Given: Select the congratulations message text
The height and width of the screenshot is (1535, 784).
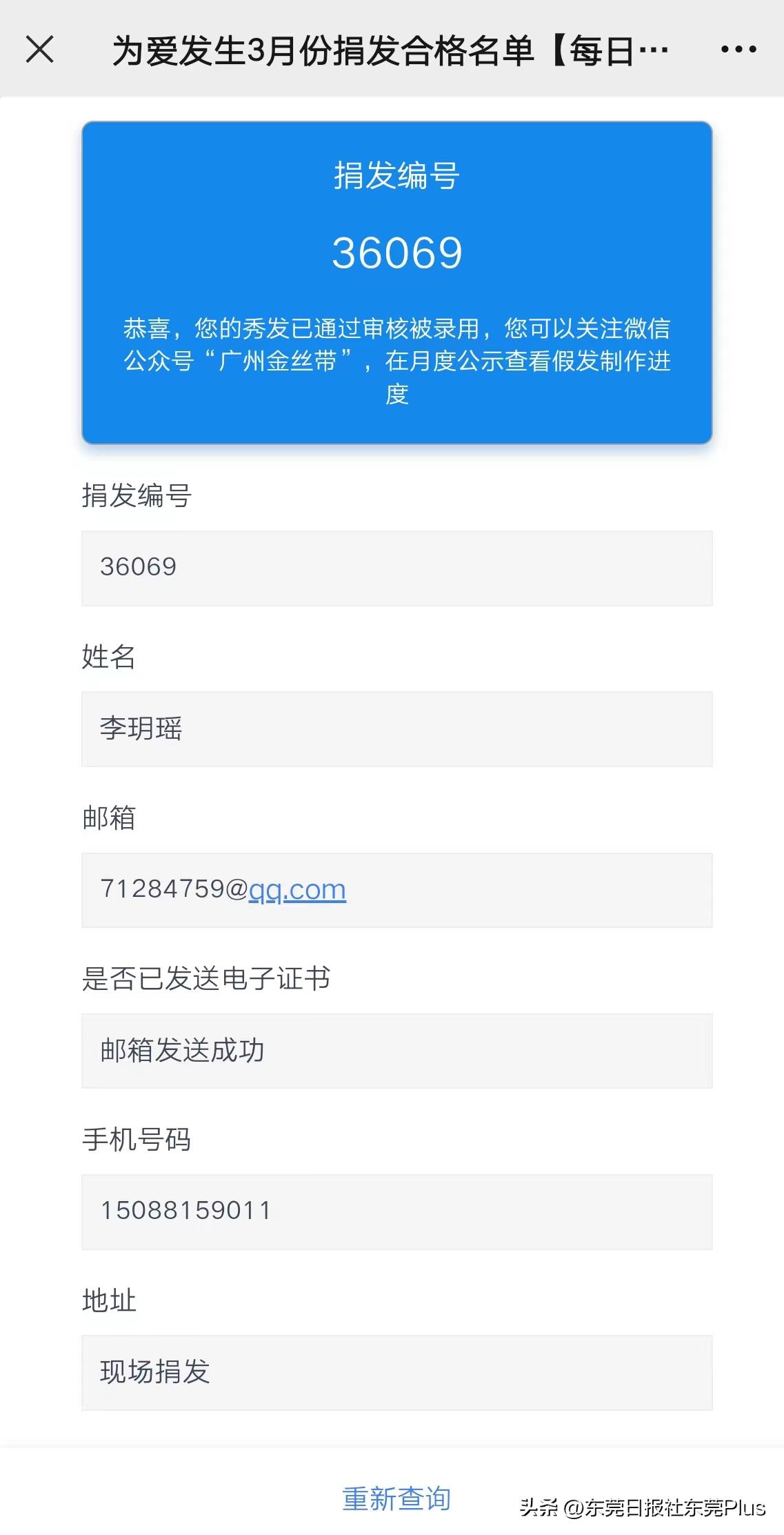Looking at the screenshot, I should tap(395, 359).
